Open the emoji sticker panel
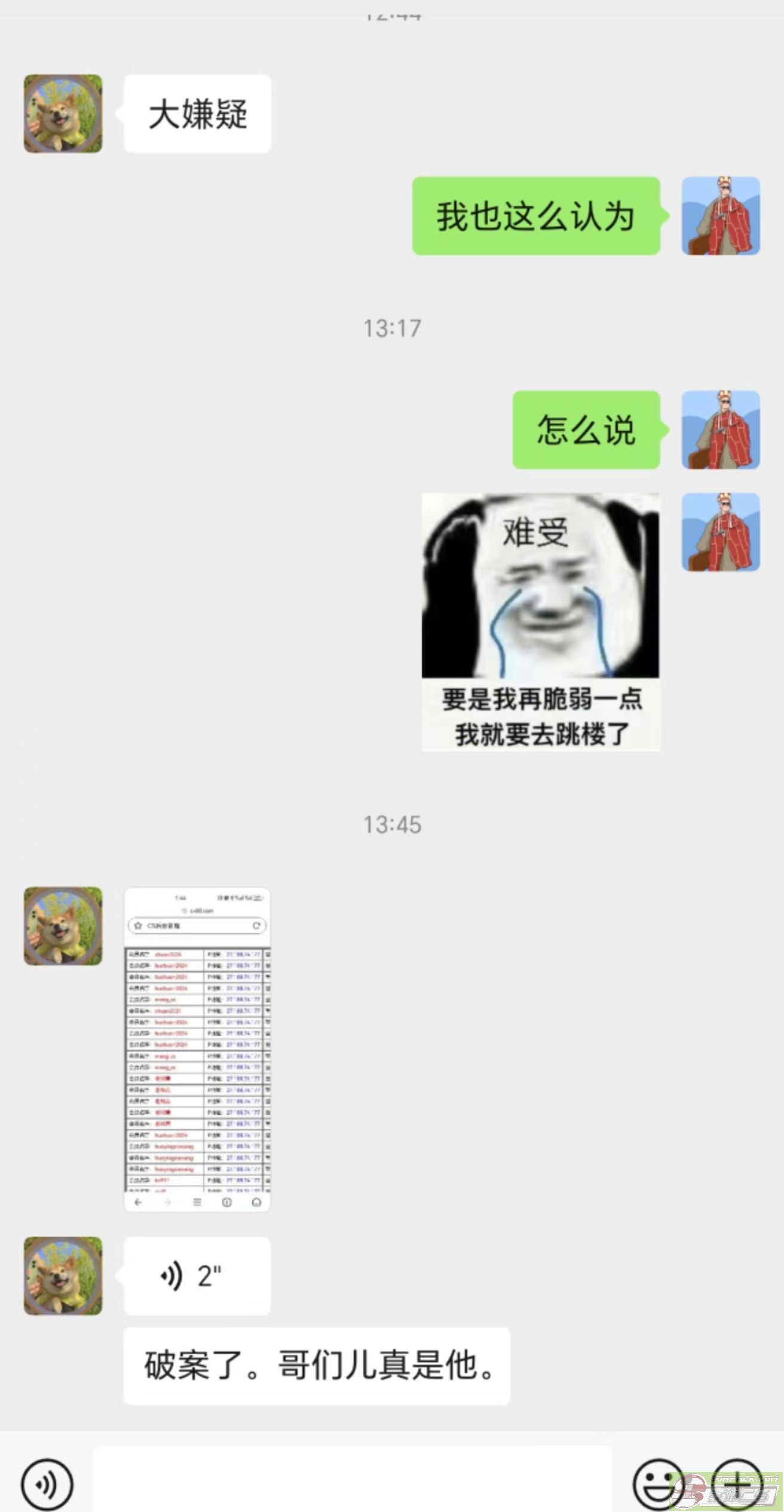The image size is (784, 1512). pyautogui.click(x=659, y=1484)
